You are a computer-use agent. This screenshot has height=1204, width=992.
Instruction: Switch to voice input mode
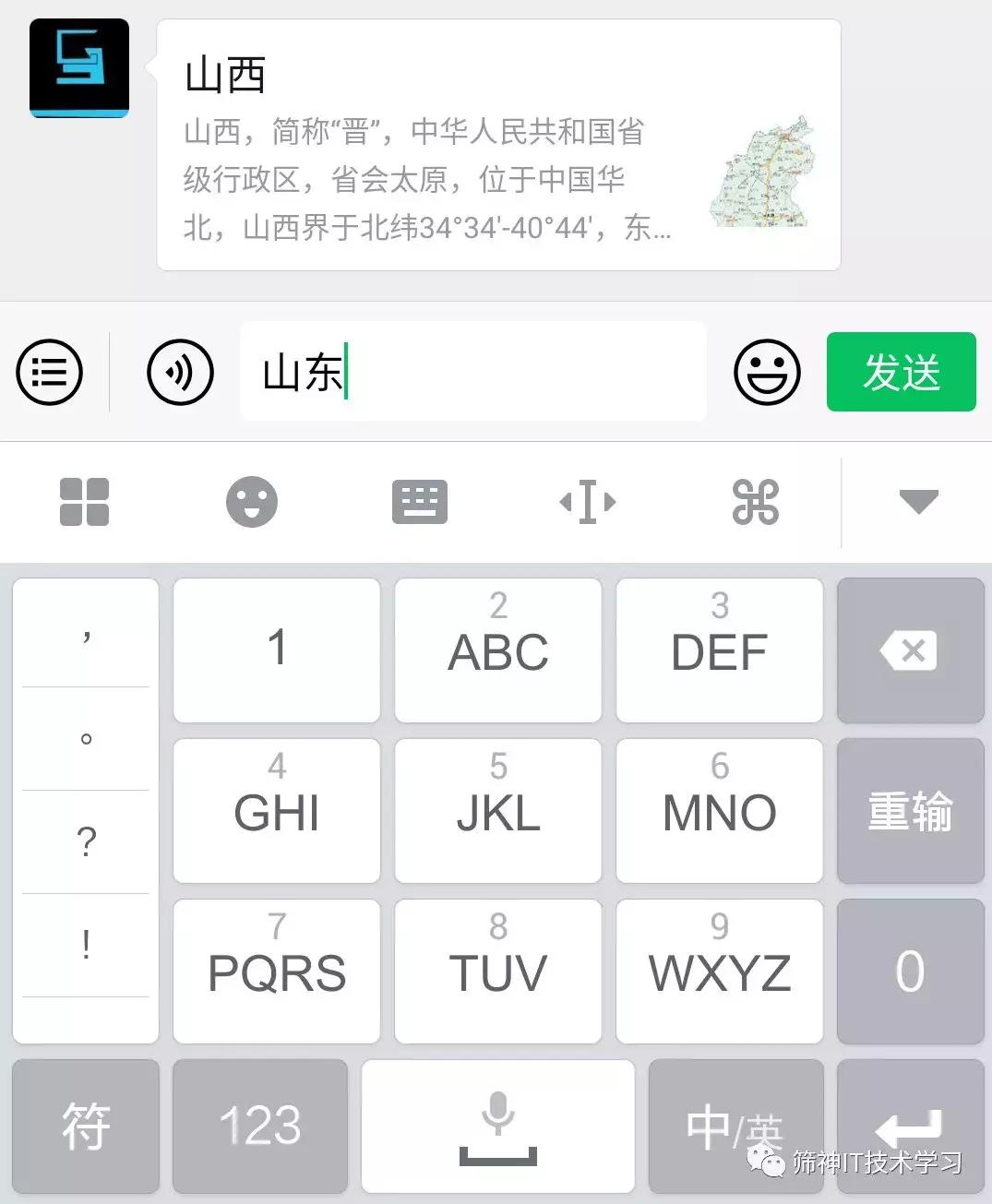pos(179,372)
